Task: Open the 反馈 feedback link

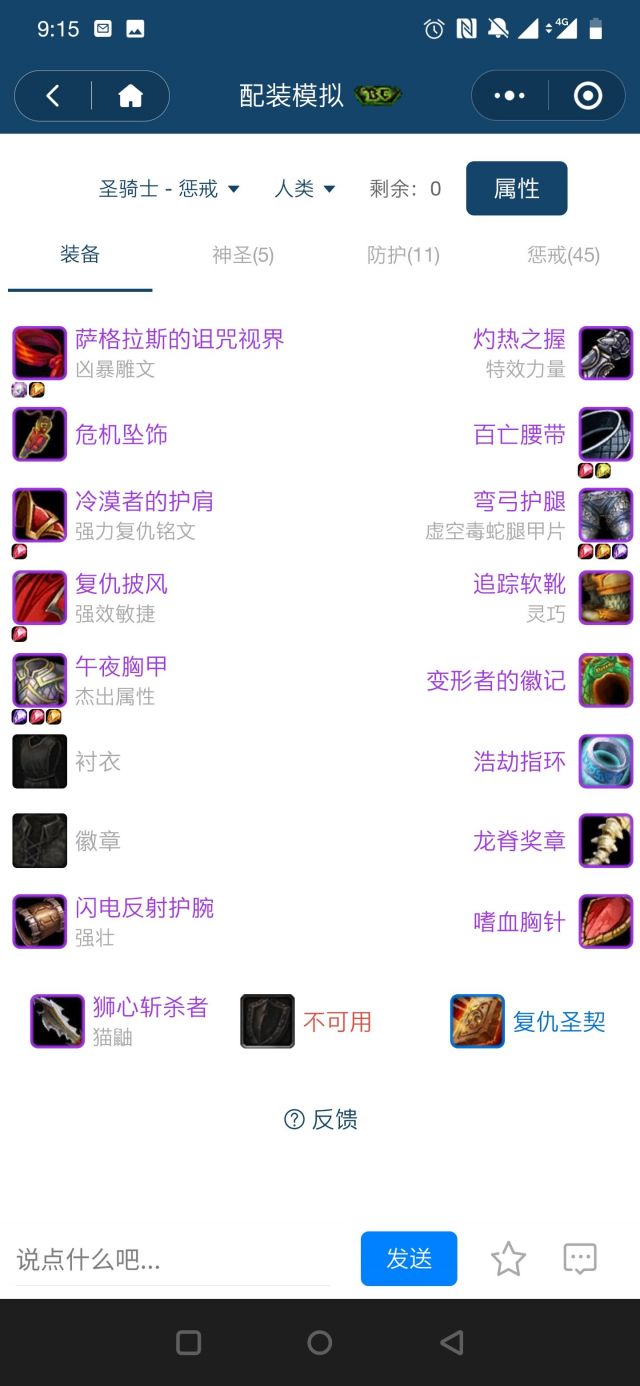Action: point(321,1119)
